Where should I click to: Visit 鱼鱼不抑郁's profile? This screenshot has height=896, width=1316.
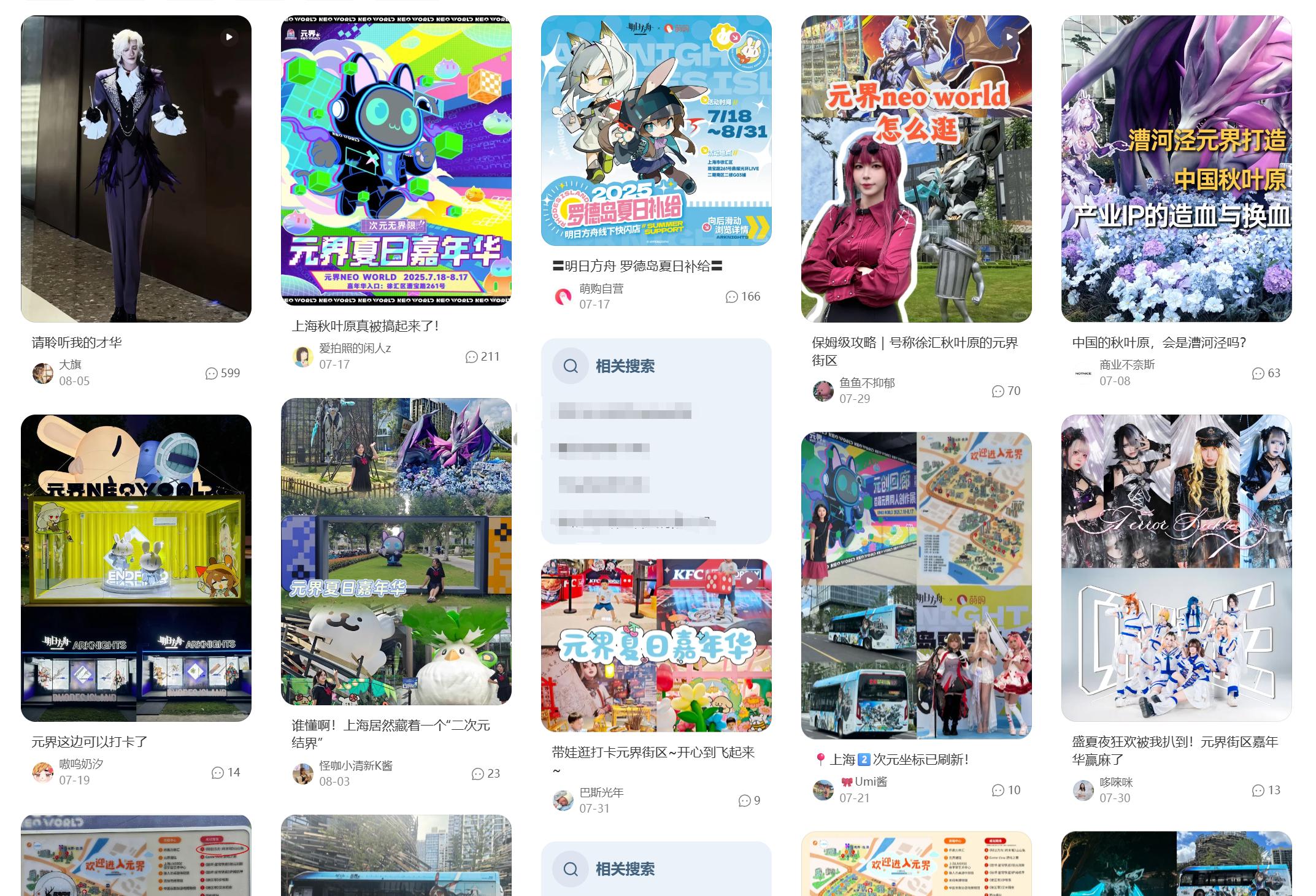[866, 383]
